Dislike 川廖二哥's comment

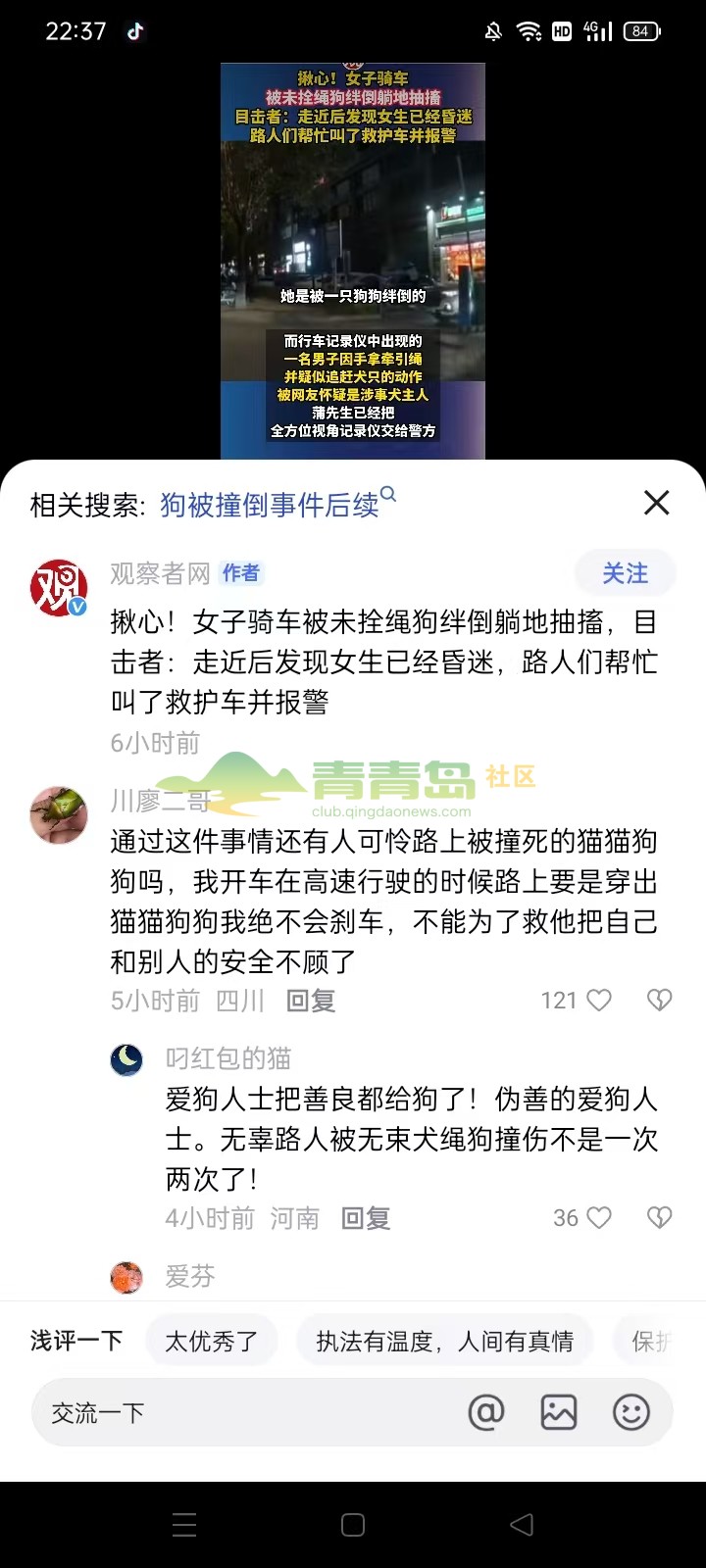(660, 1000)
